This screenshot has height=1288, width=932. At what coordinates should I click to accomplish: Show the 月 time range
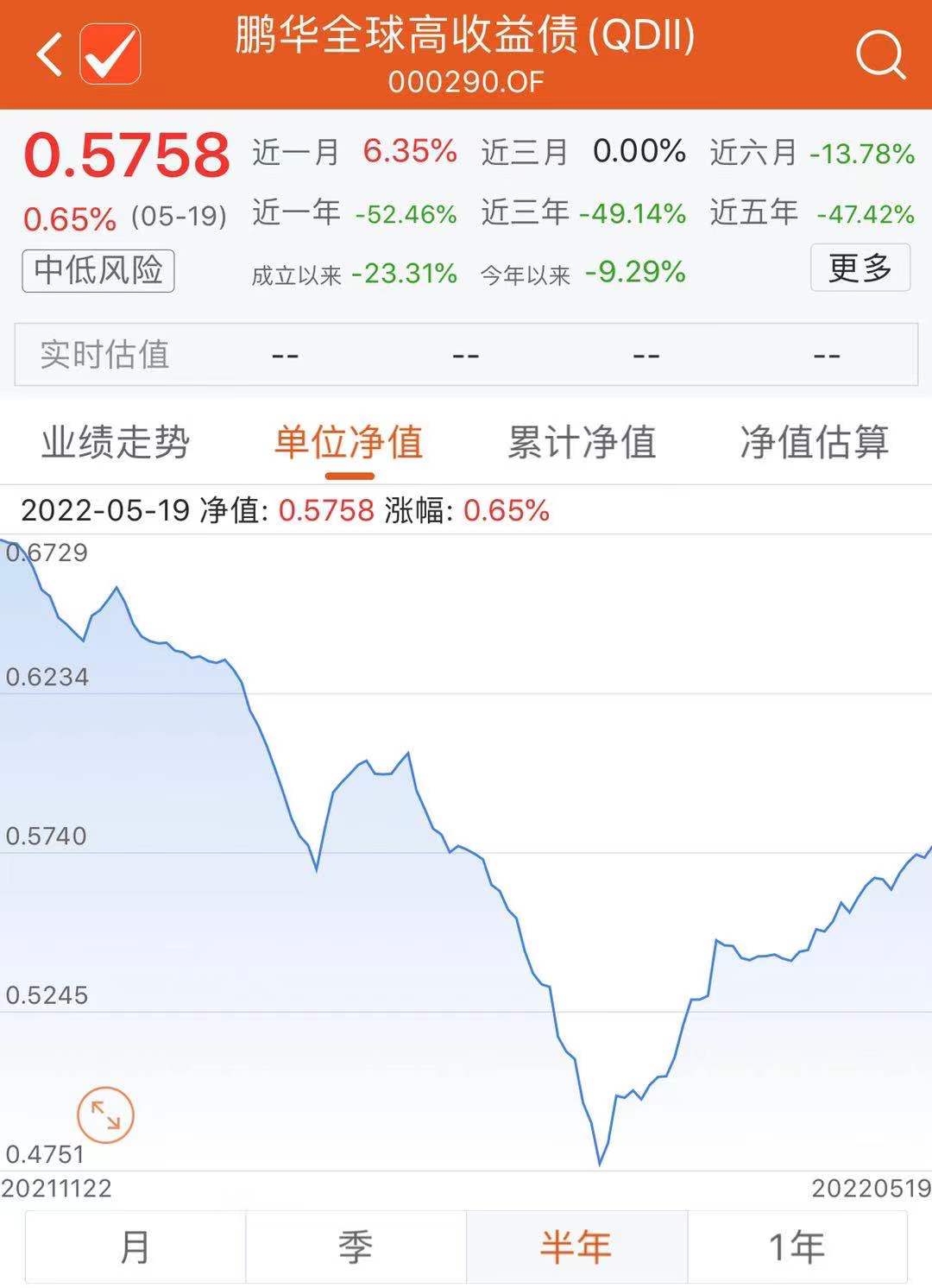[x=135, y=1247]
